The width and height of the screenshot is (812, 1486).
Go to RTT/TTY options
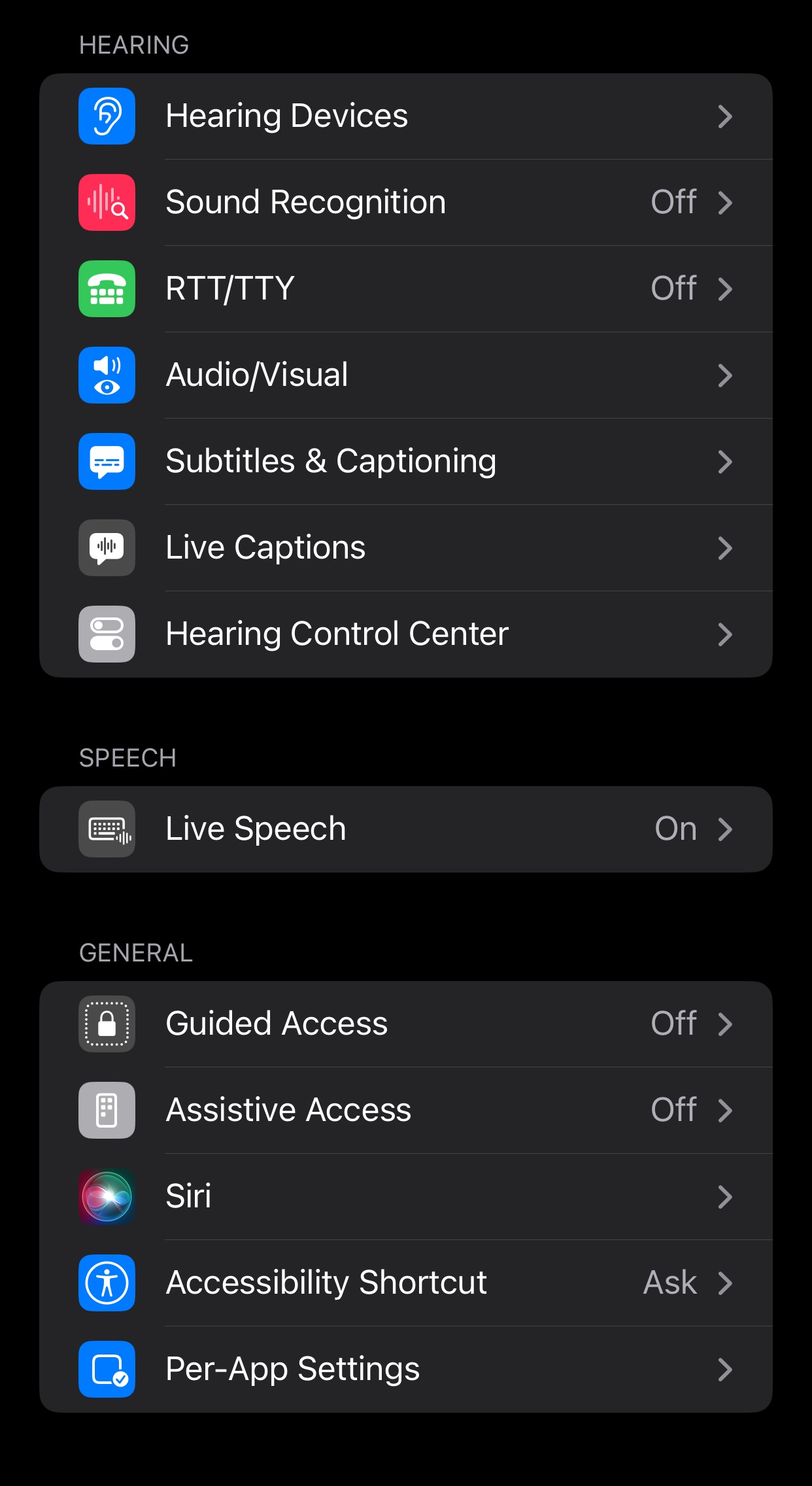(x=405, y=289)
